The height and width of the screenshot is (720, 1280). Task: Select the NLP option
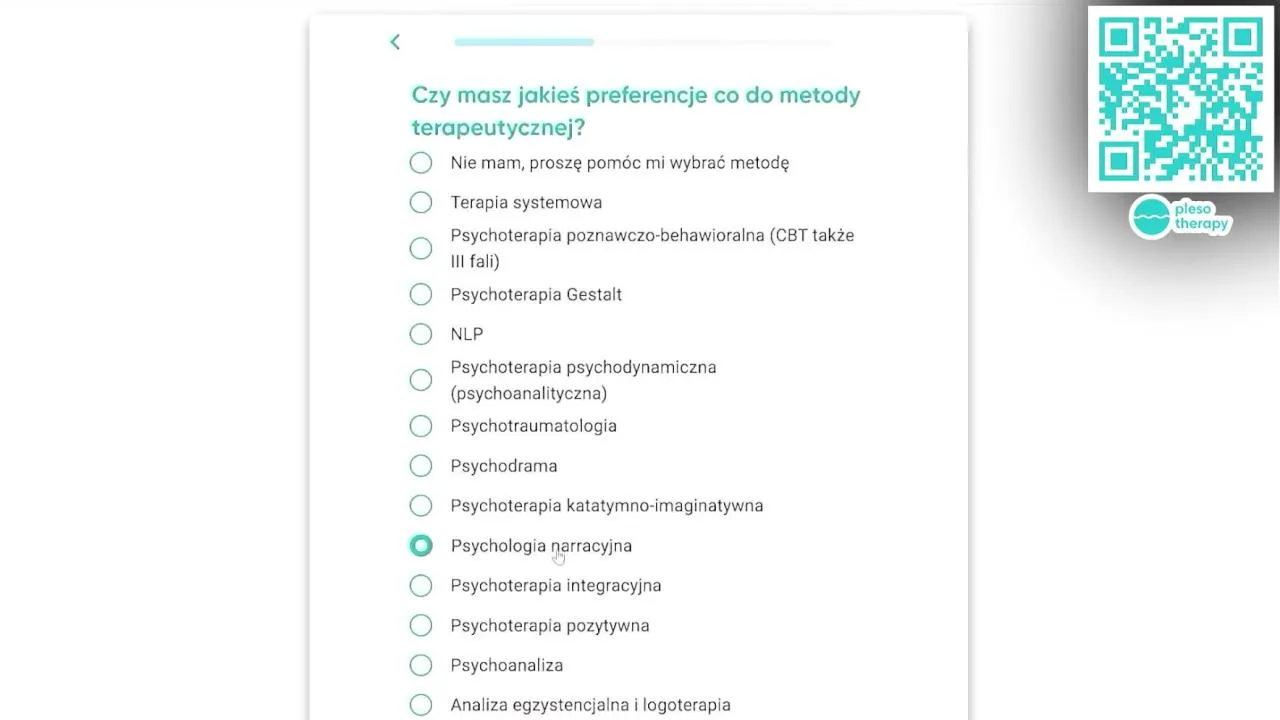421,334
